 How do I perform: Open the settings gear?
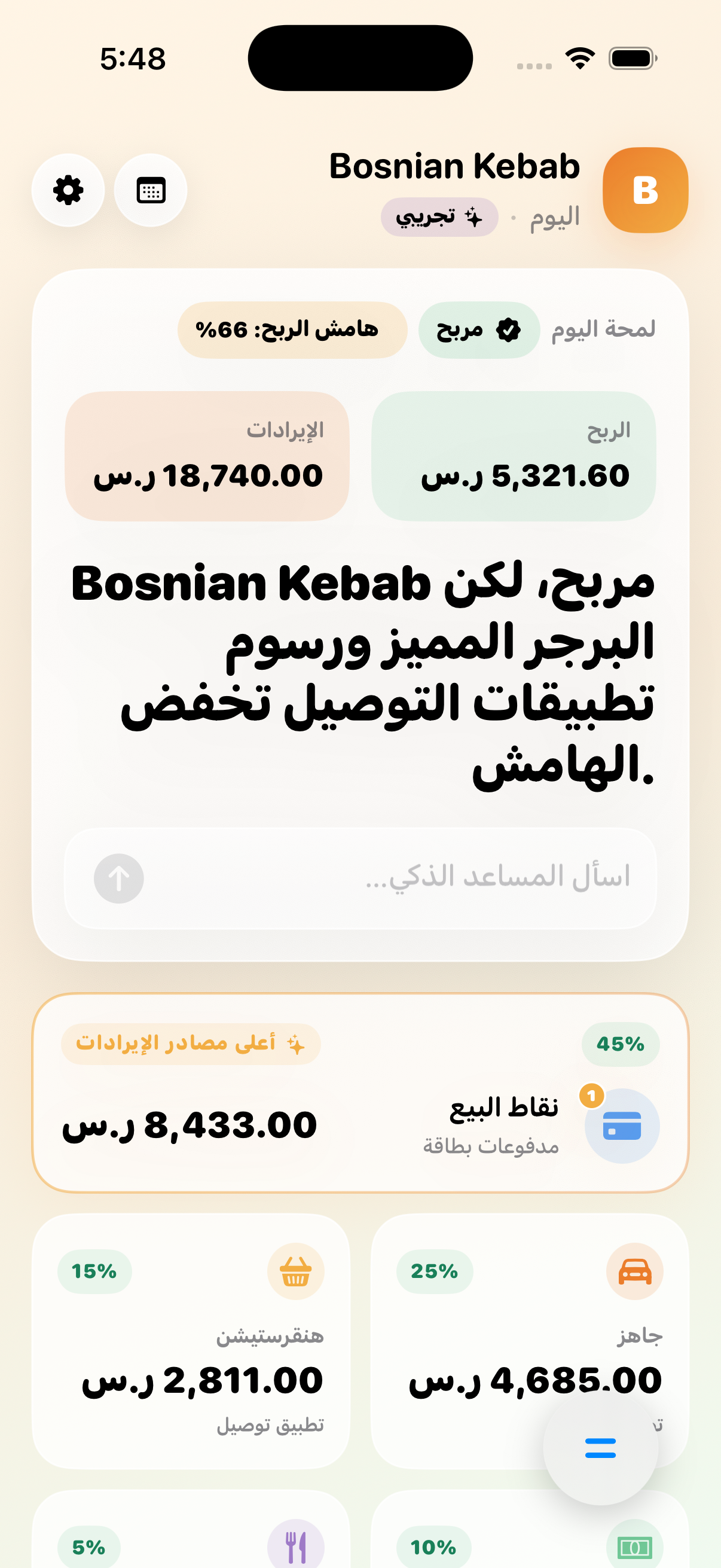tap(68, 191)
